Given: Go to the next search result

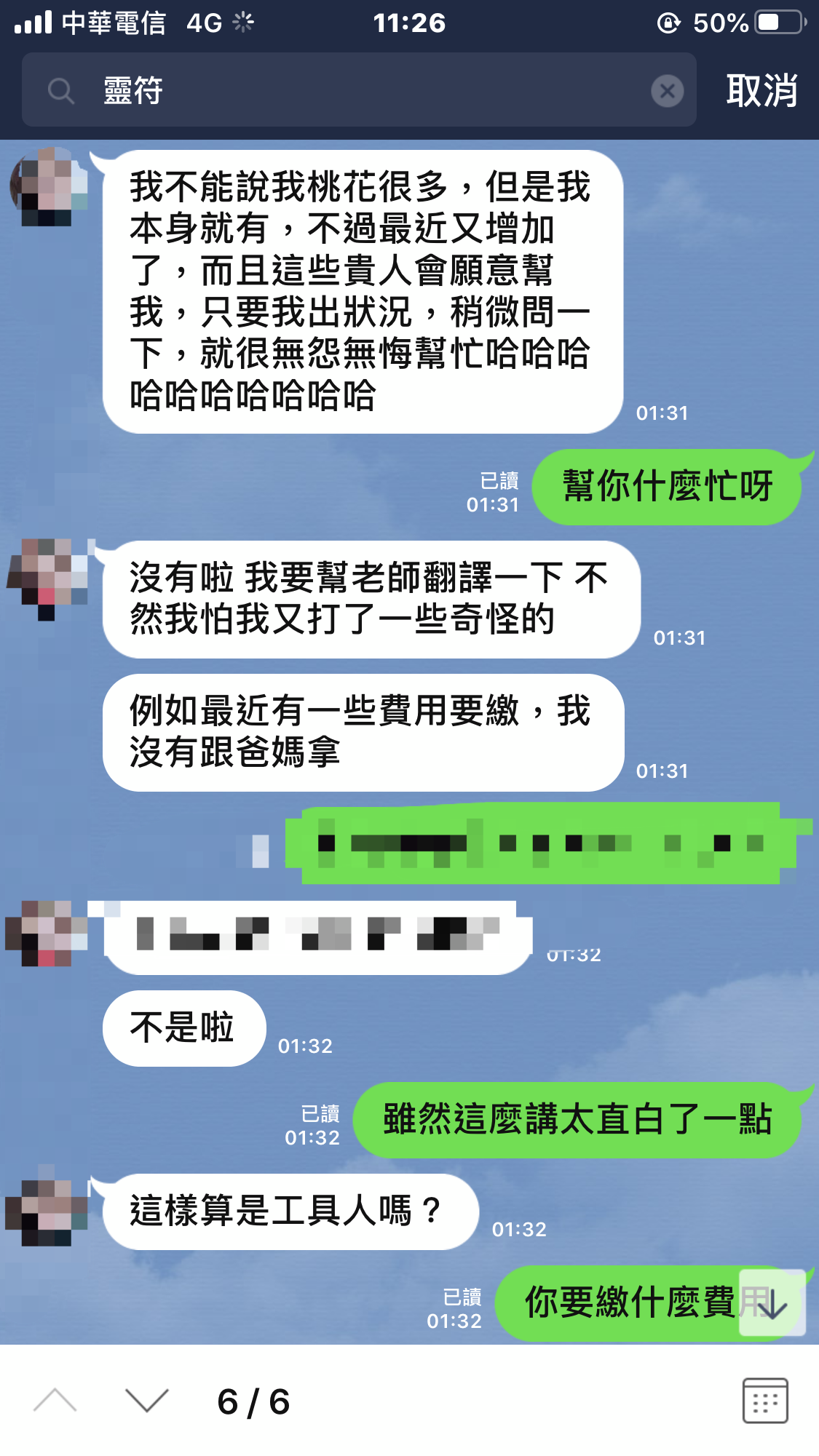Looking at the screenshot, I should coord(146,1401).
